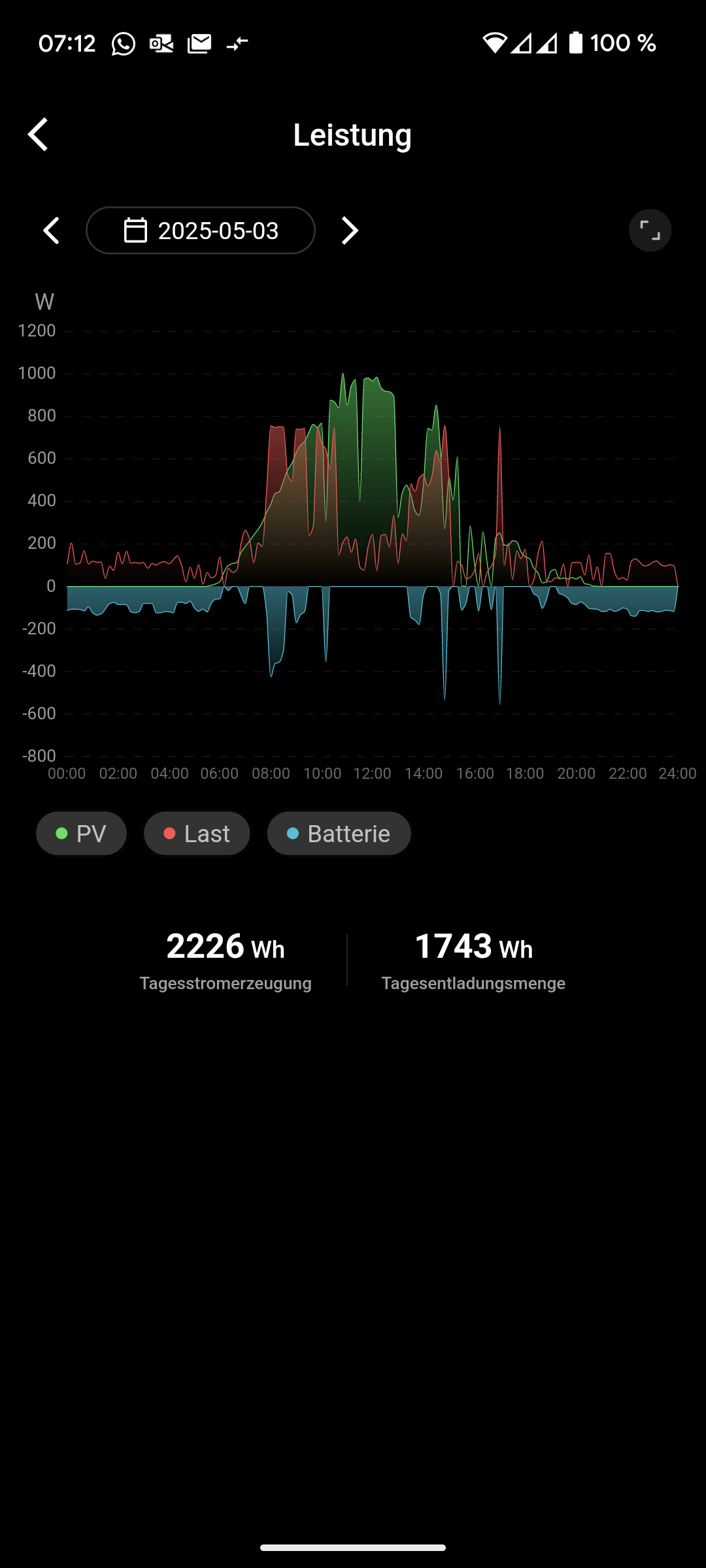Expand the chart to fullscreen
The width and height of the screenshot is (706, 1568).
pyautogui.click(x=650, y=231)
